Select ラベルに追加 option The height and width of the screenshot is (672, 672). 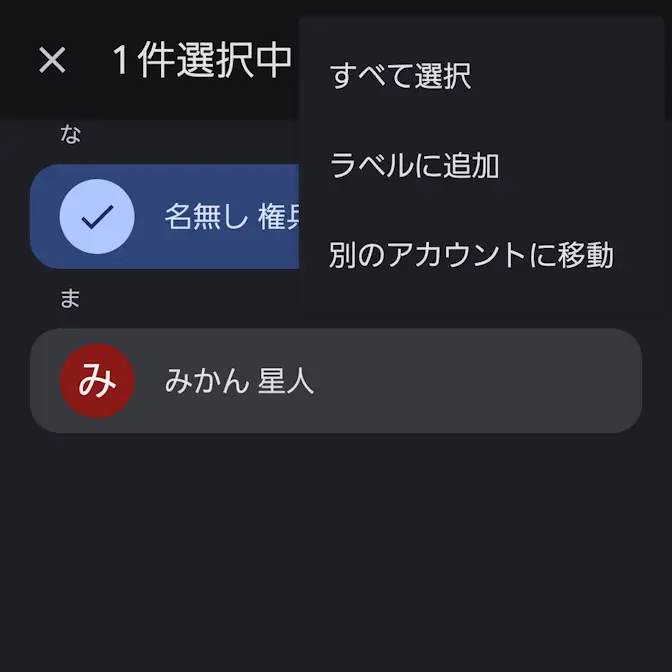[x=415, y=166]
